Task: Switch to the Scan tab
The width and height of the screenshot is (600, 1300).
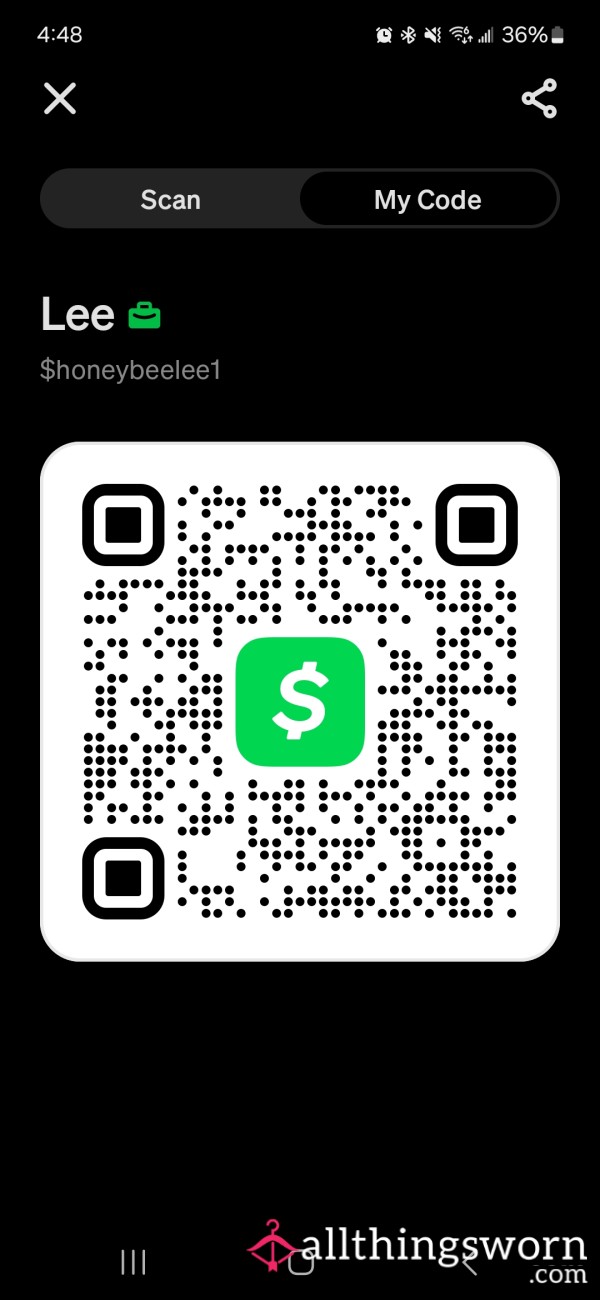Action: click(x=170, y=200)
